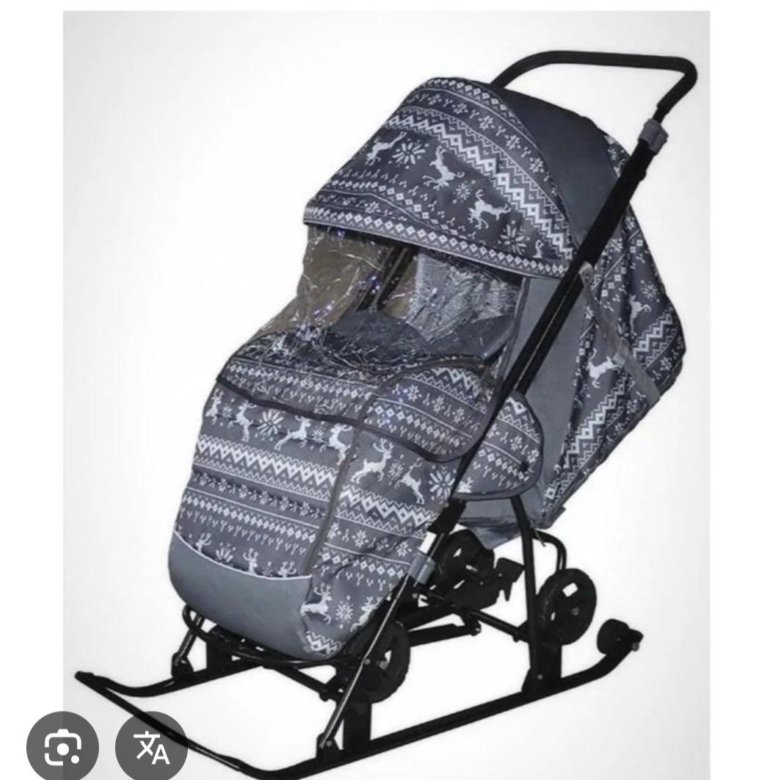This screenshot has width=780, height=780.
Task: Search this image with Google Lens
Action: tap(62, 746)
